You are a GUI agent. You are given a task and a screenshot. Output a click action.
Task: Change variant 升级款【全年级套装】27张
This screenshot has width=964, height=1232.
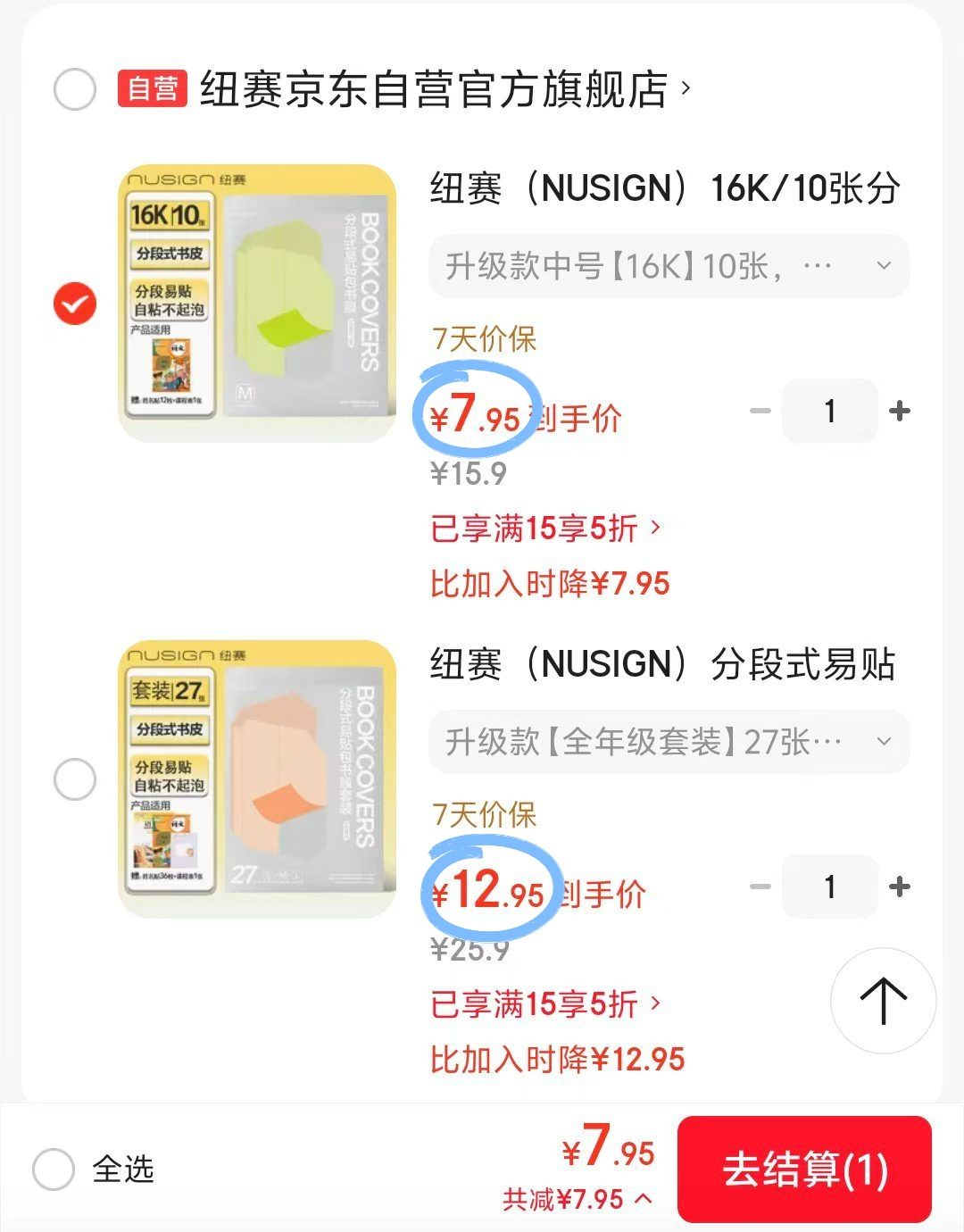coord(669,742)
